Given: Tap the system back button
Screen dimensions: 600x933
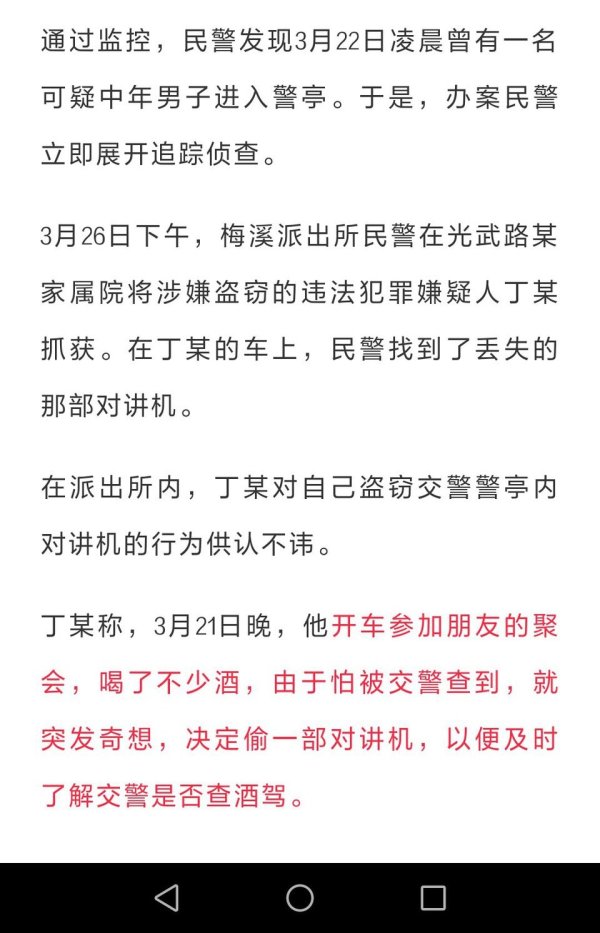Looking at the screenshot, I should (167, 897).
